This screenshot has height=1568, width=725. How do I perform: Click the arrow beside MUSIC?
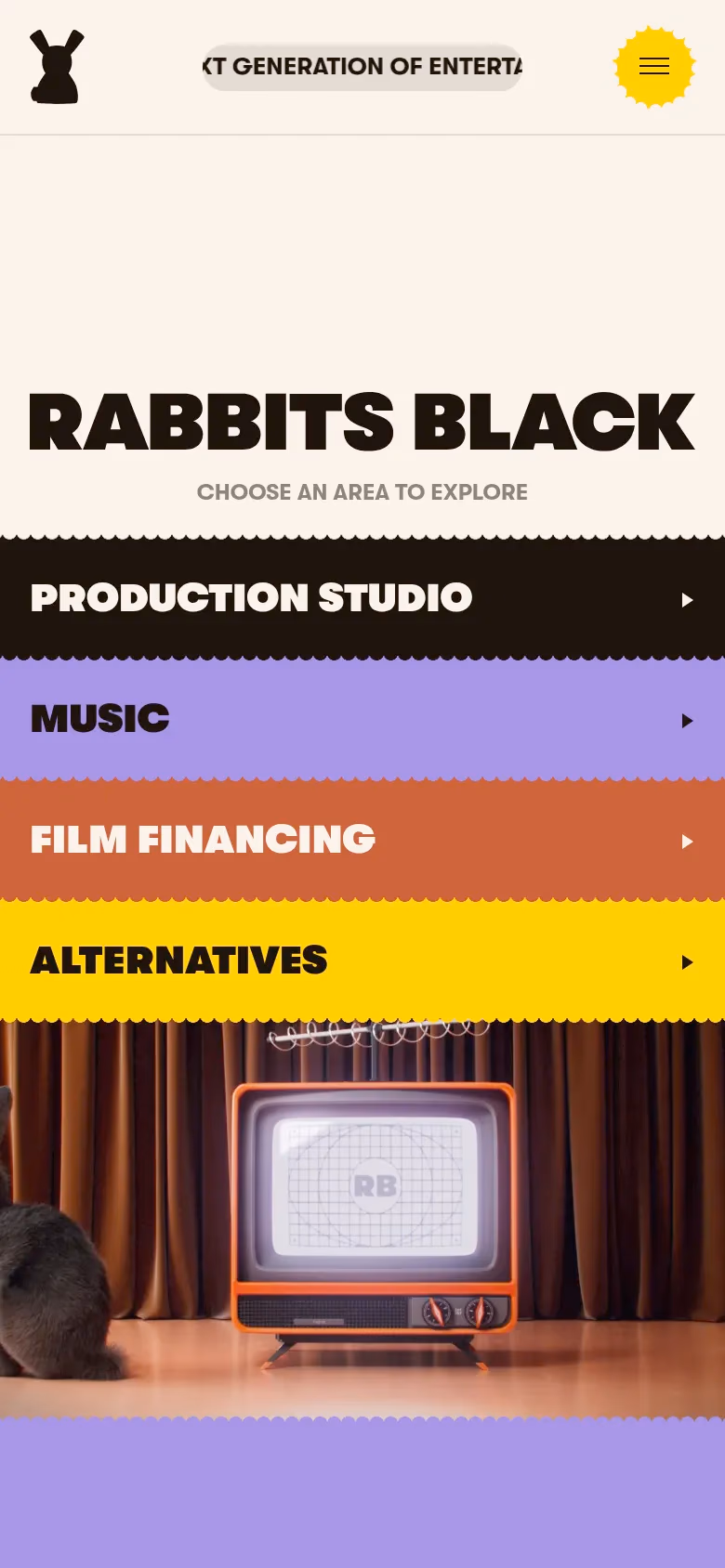coord(688,721)
